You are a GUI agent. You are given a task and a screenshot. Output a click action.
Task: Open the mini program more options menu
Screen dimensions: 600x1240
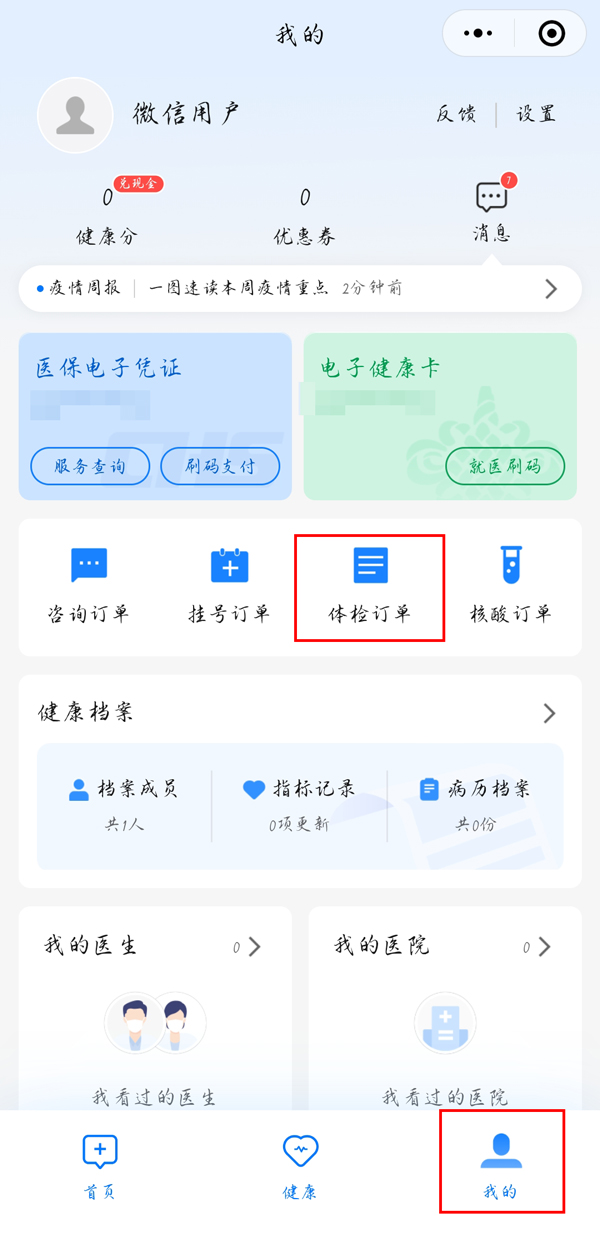(478, 34)
